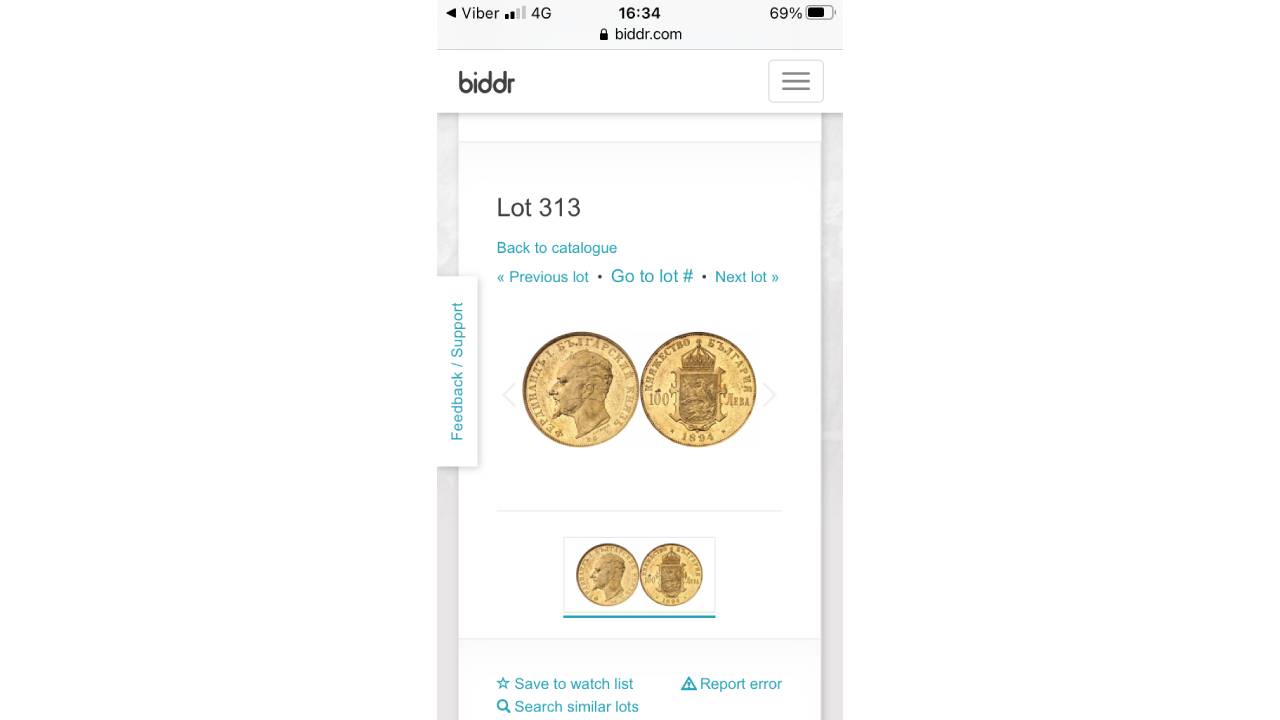
Task: Report an error for this lot
Action: [731, 684]
